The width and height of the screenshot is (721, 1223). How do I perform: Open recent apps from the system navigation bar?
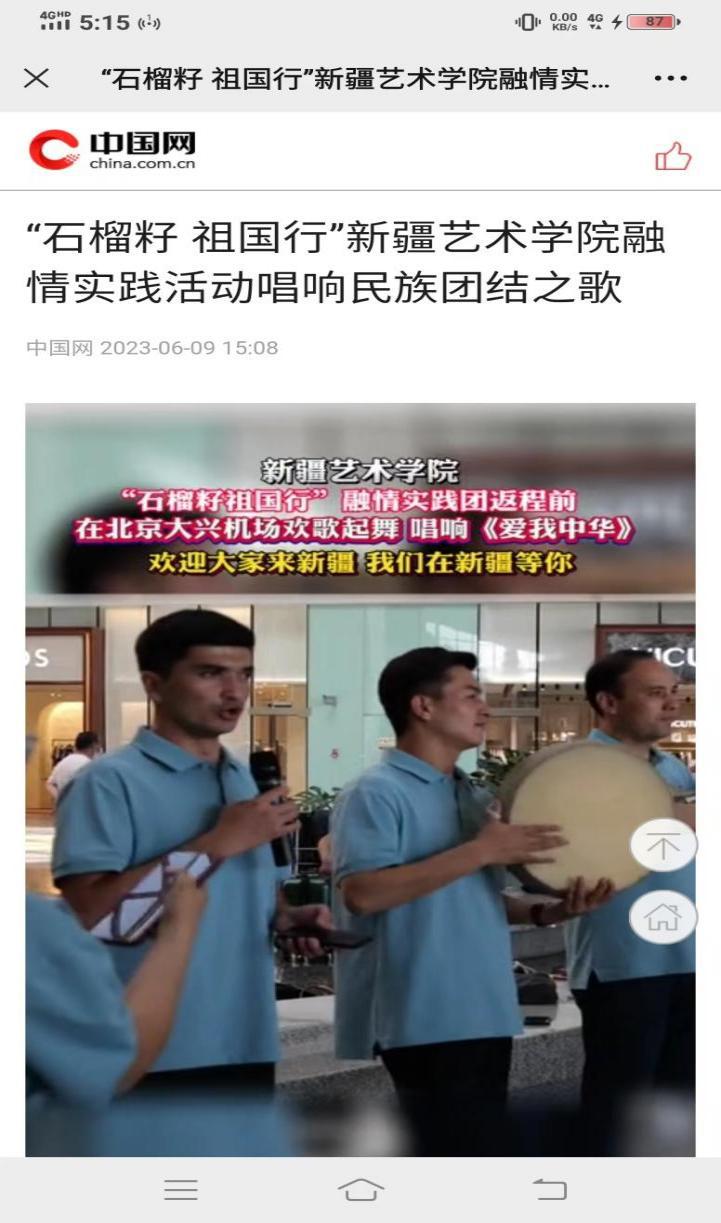pyautogui.click(x=181, y=1189)
